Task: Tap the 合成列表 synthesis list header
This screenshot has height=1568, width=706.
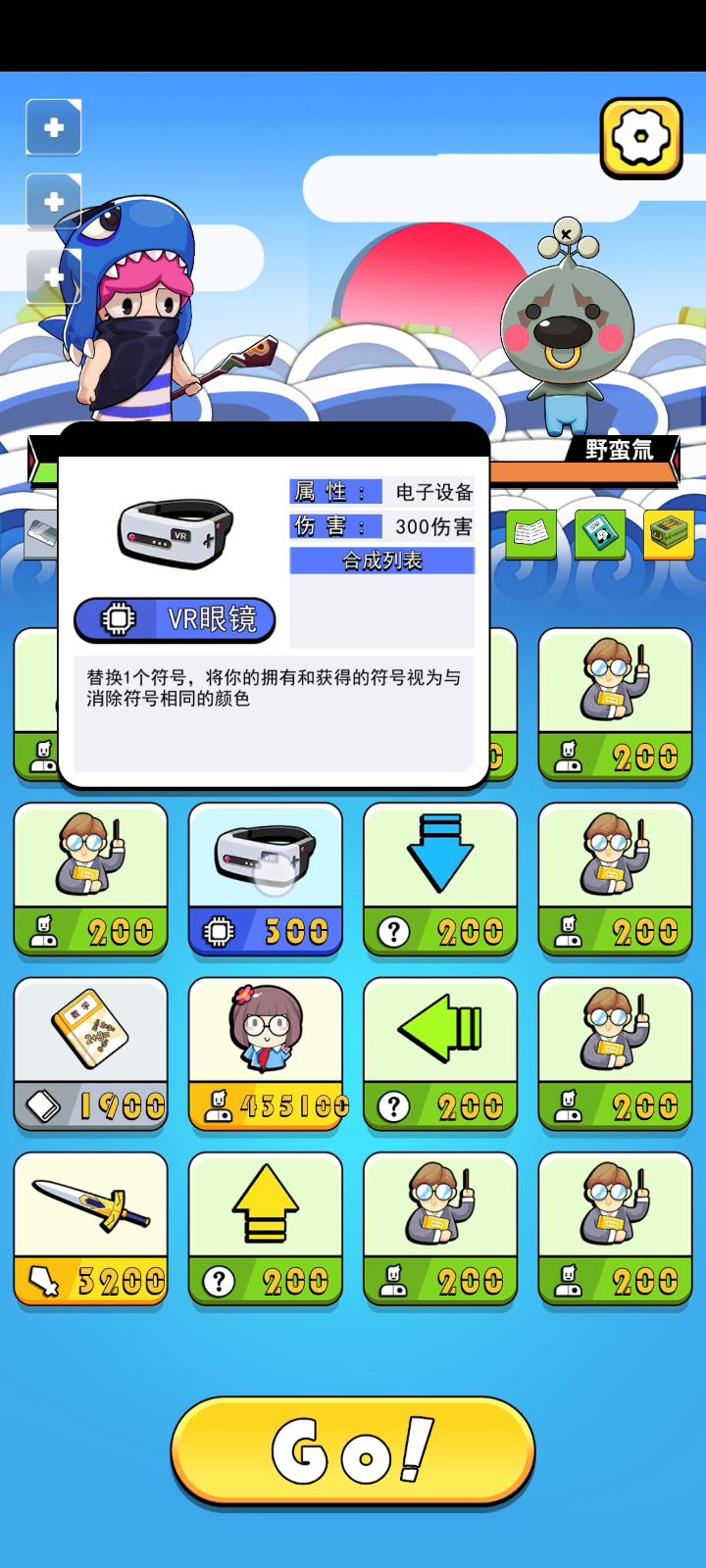Action: [x=381, y=561]
